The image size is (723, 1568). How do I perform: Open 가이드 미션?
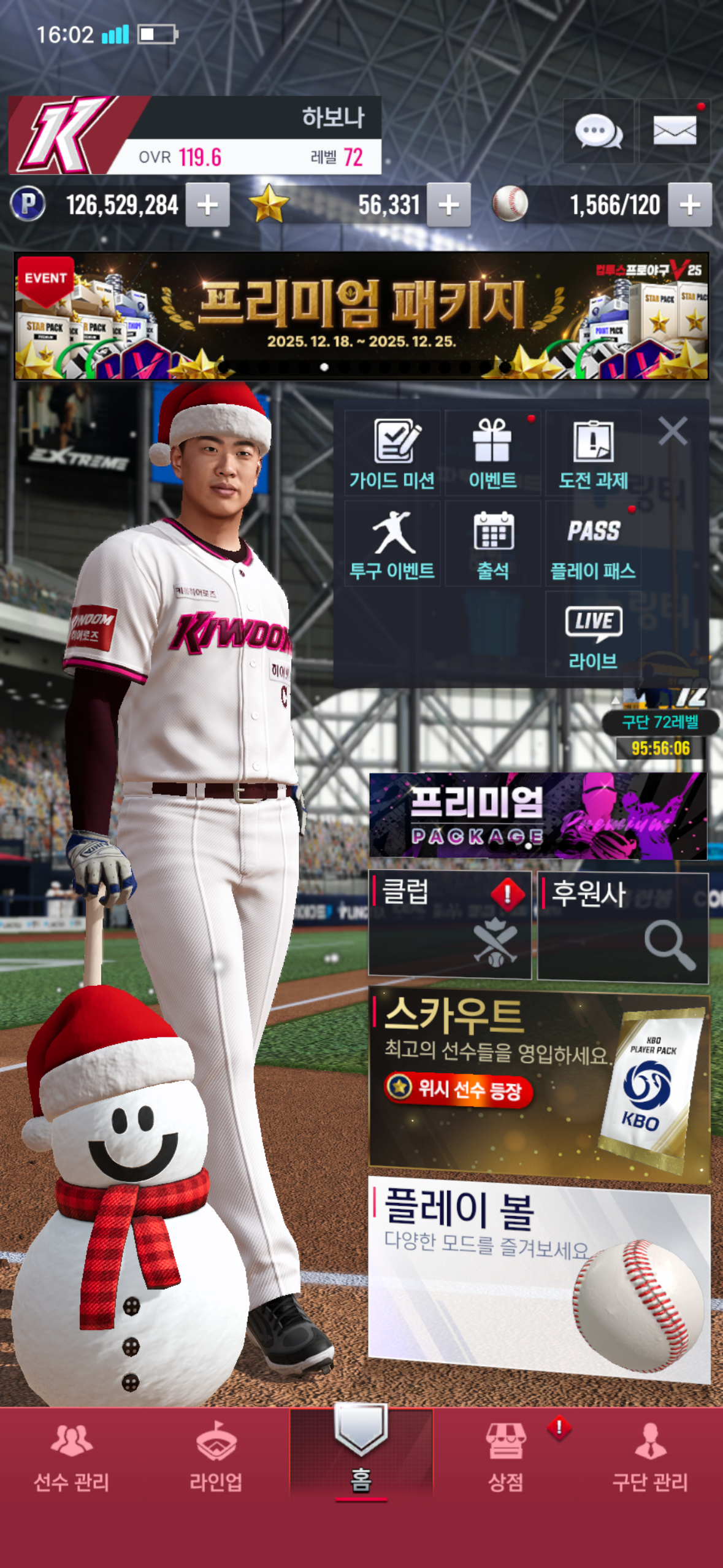coord(392,453)
